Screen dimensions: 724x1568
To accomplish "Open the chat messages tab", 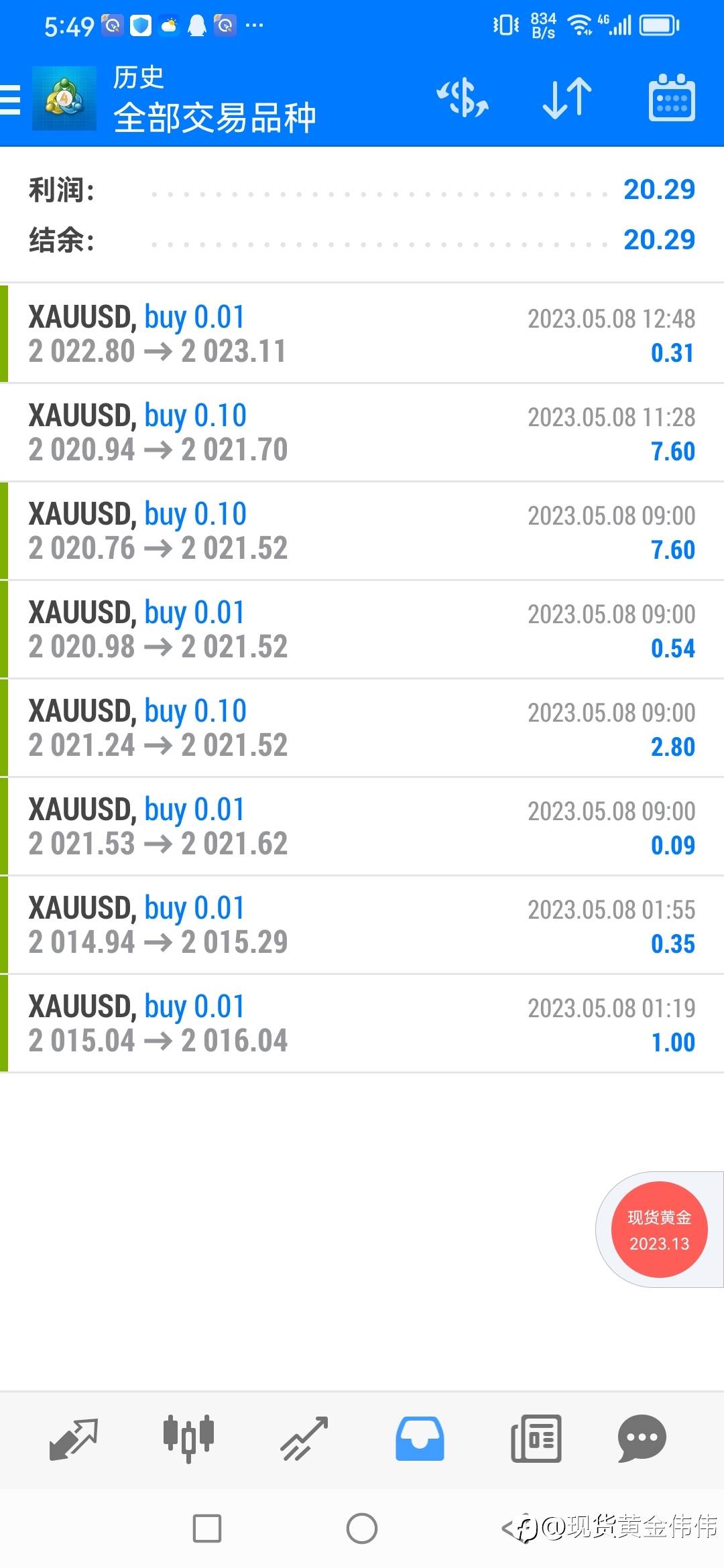I will [x=642, y=1439].
